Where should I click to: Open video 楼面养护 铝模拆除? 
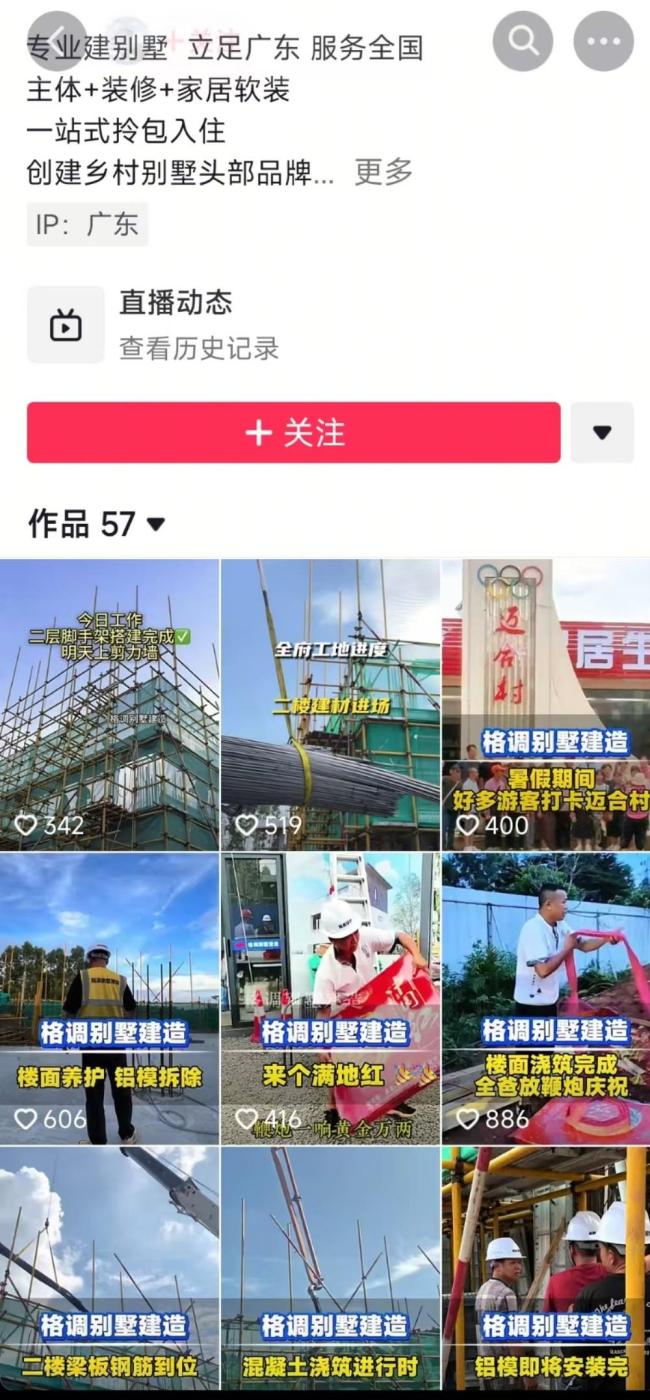coord(109,998)
